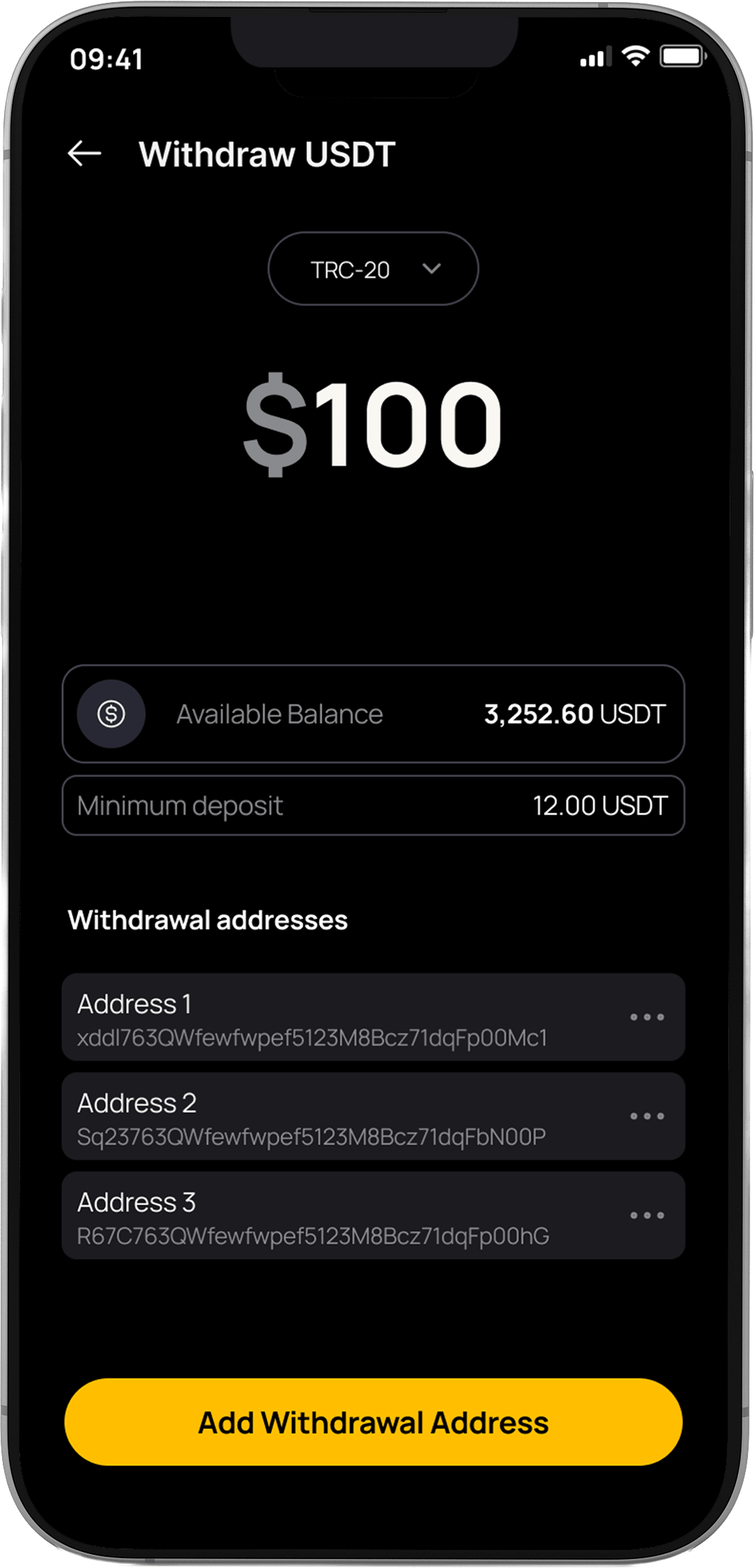Tap Add Withdrawal Address button

(x=373, y=1423)
